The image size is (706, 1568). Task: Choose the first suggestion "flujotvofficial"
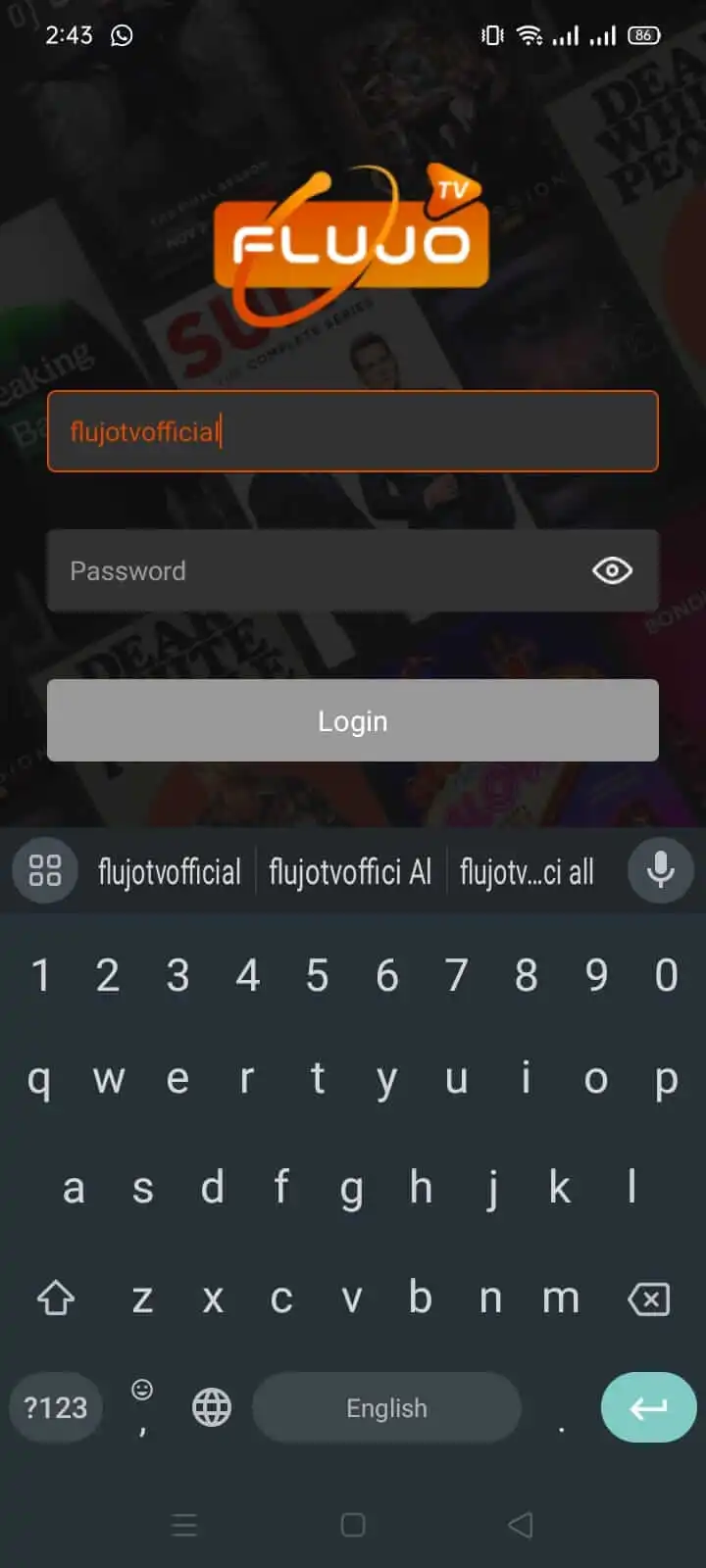[169, 871]
